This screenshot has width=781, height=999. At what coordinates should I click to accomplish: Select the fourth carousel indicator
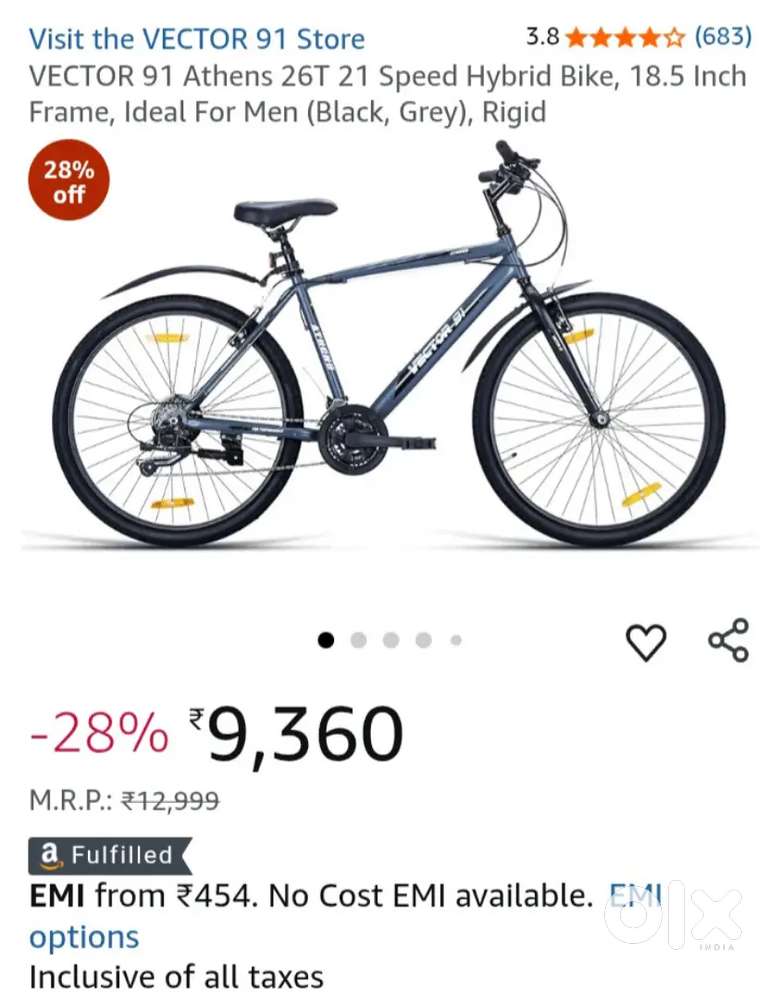424,639
